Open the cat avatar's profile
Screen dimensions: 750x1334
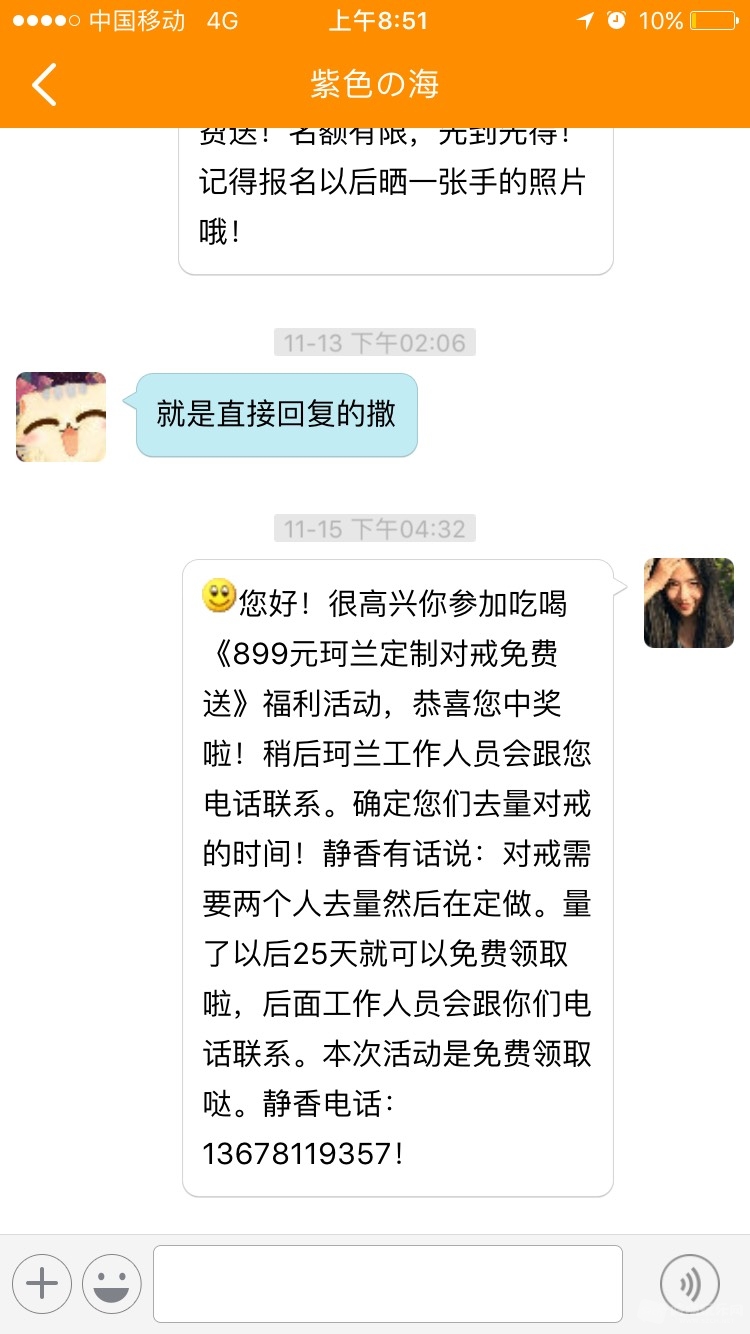[x=61, y=417]
